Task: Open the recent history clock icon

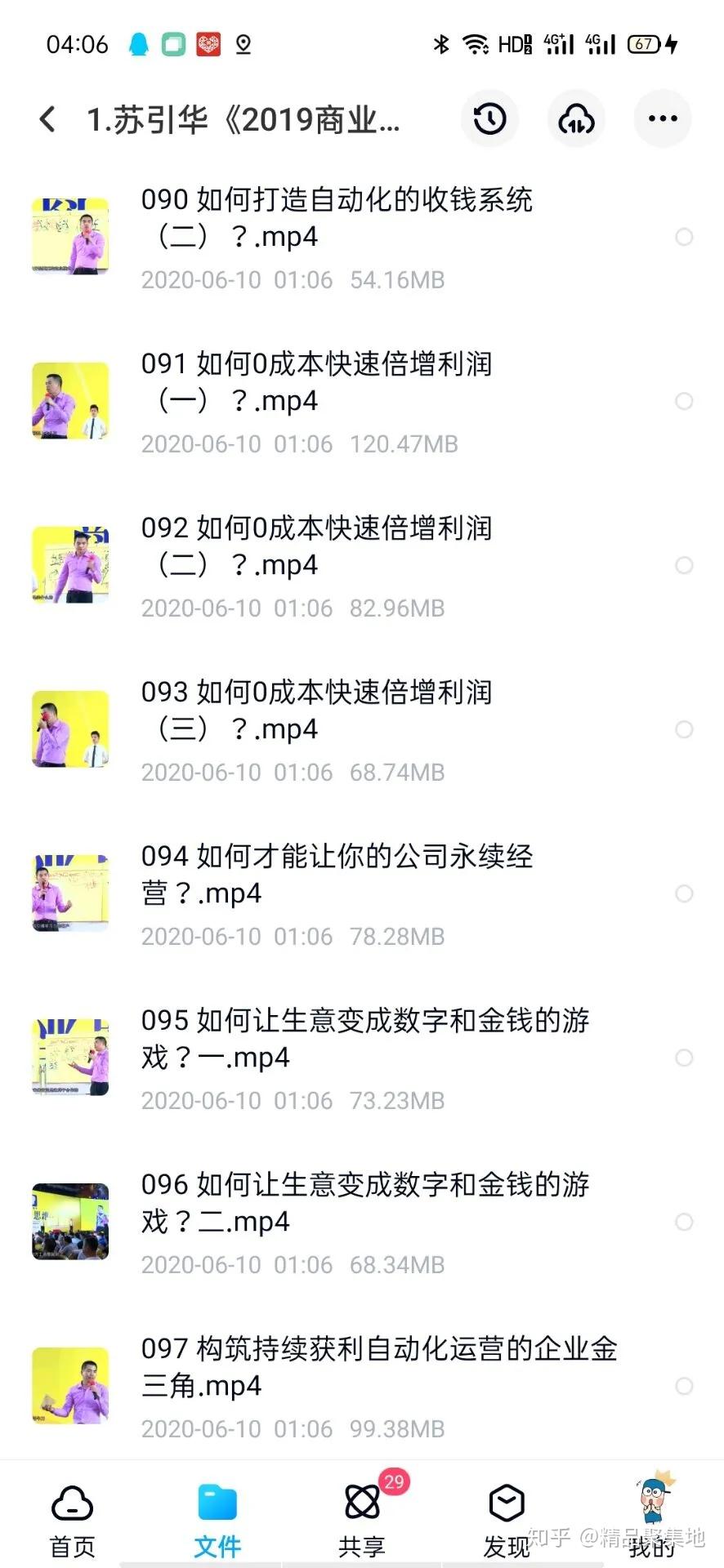Action: 490,119
